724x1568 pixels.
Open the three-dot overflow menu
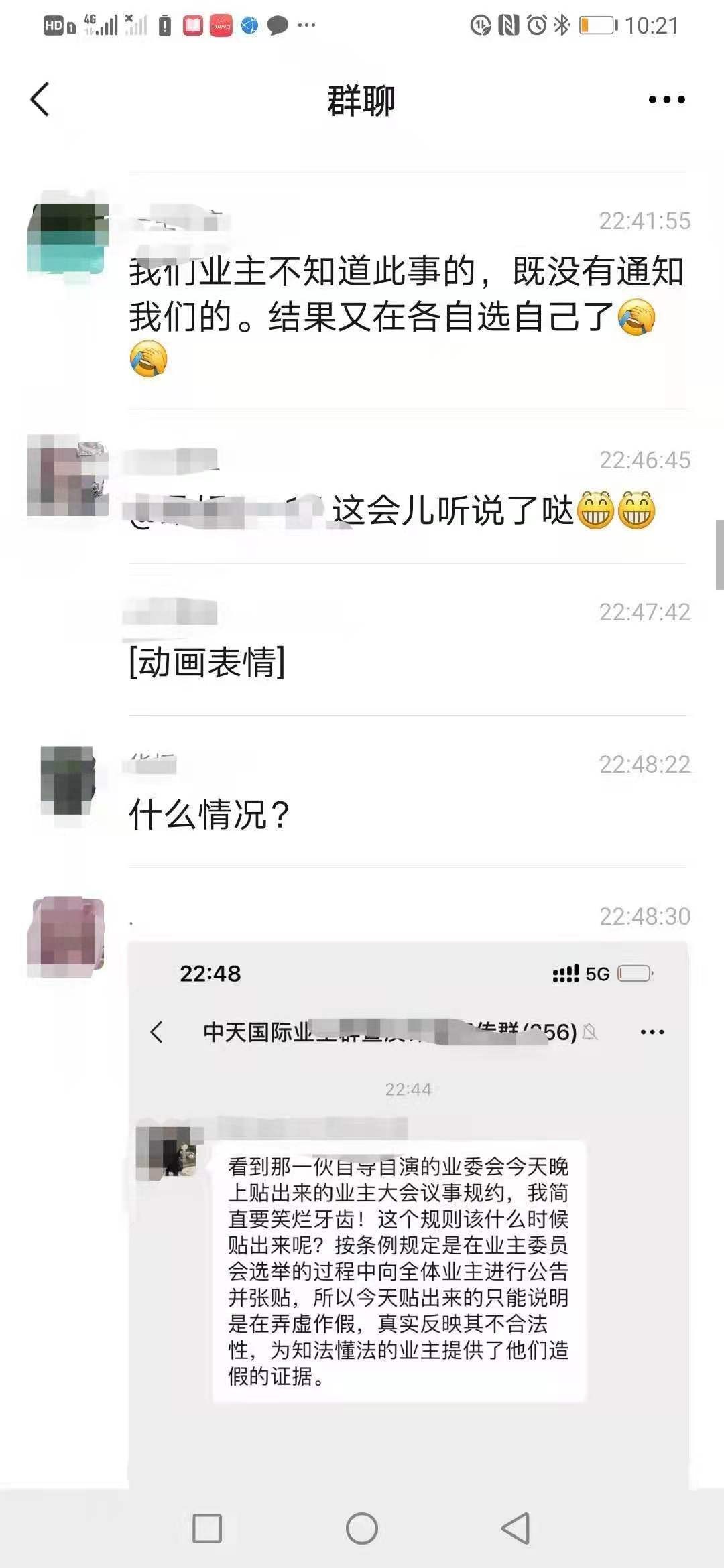pyautogui.click(x=666, y=100)
